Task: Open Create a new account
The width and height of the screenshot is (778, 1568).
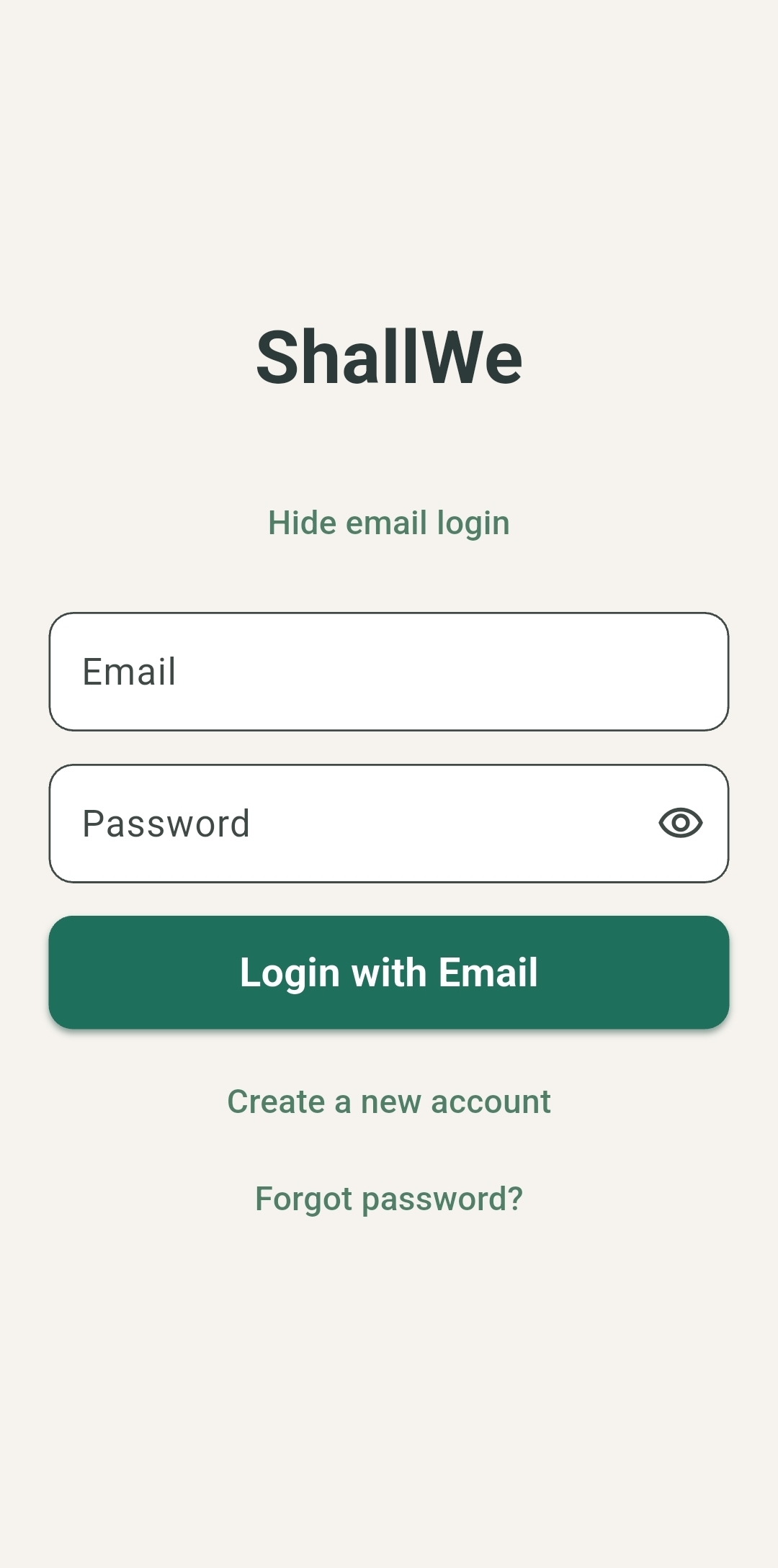Action: (x=389, y=1101)
